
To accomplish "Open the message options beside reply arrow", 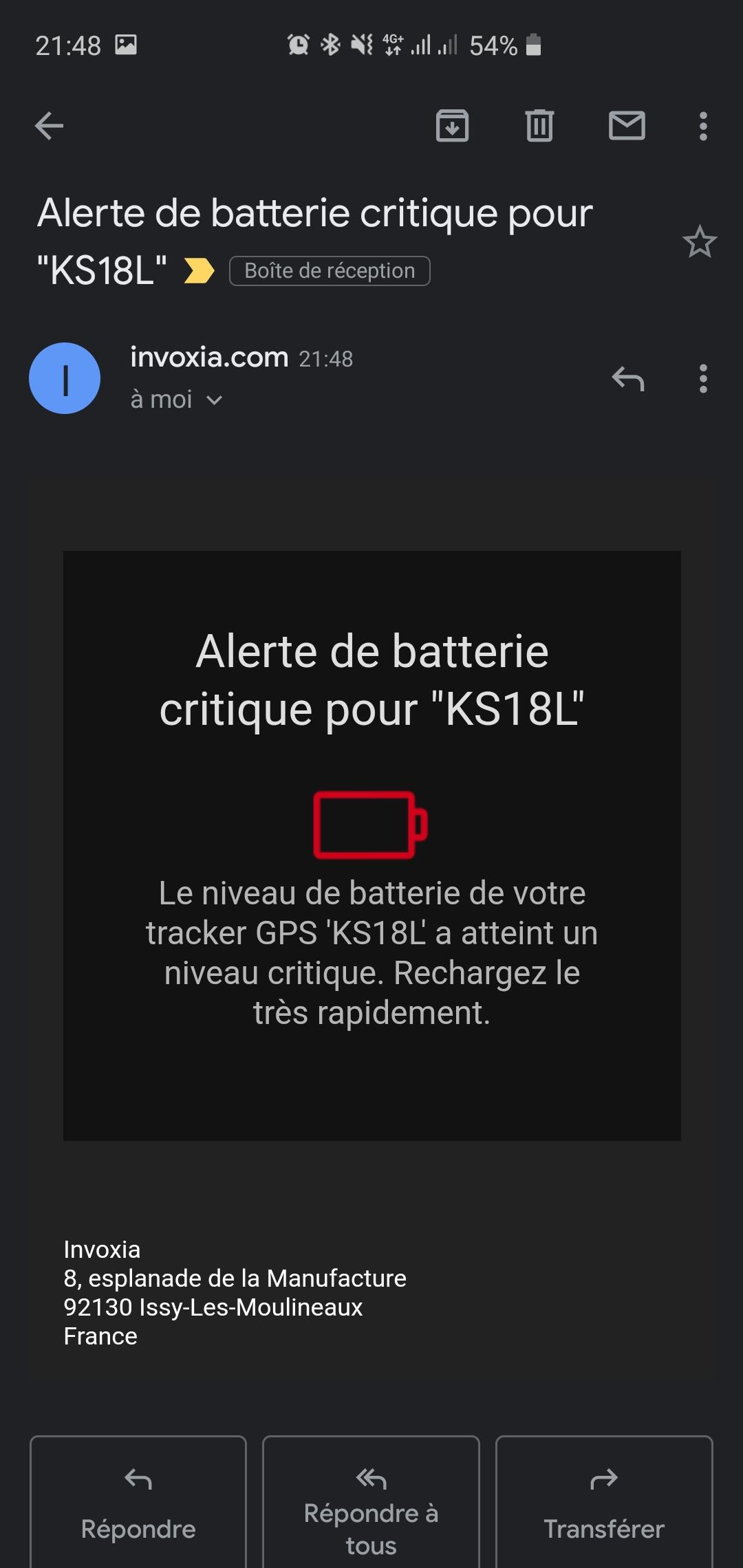I will point(702,379).
